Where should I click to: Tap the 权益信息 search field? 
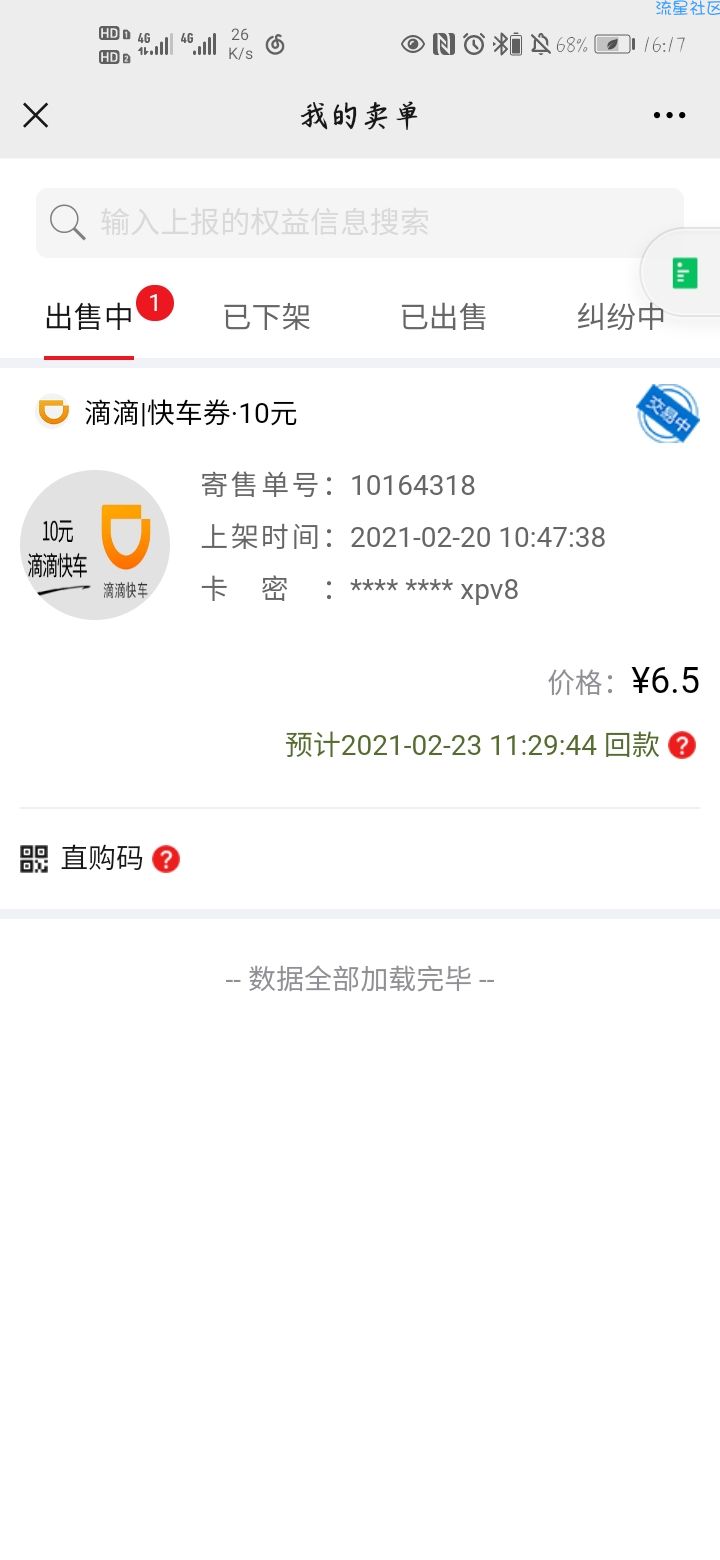click(x=360, y=222)
